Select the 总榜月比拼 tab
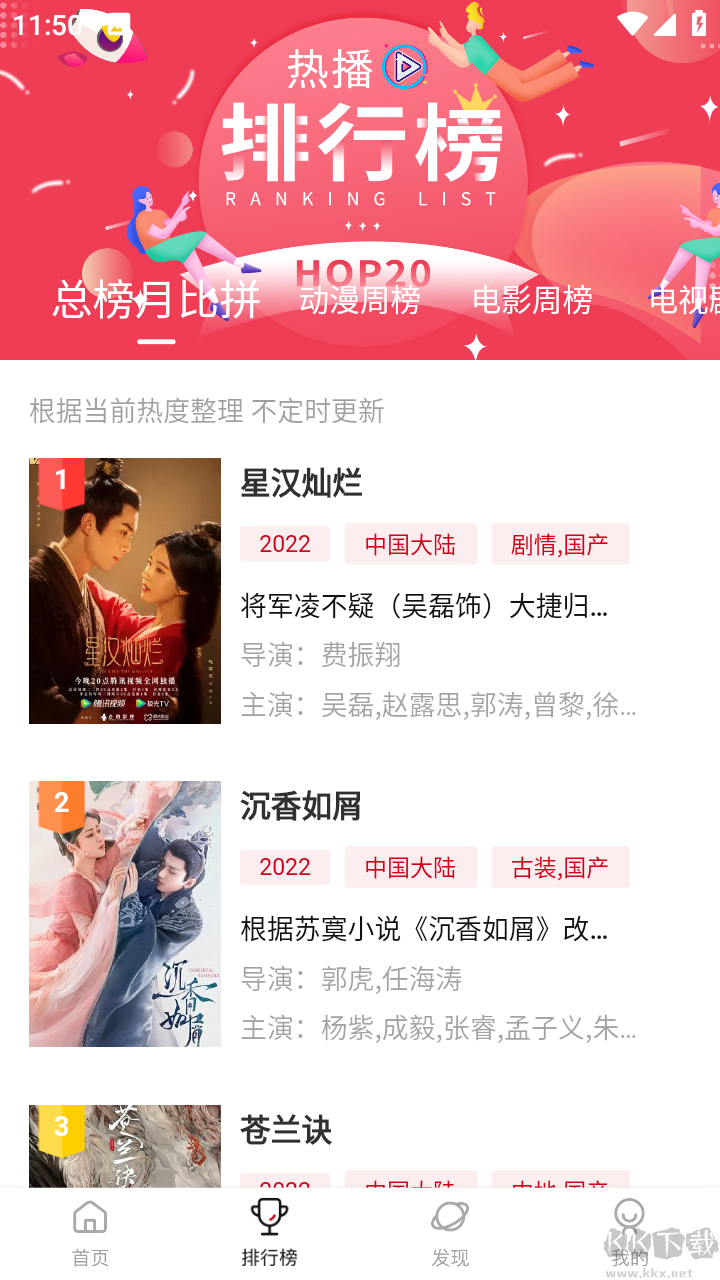The image size is (720, 1280). pyautogui.click(x=155, y=298)
